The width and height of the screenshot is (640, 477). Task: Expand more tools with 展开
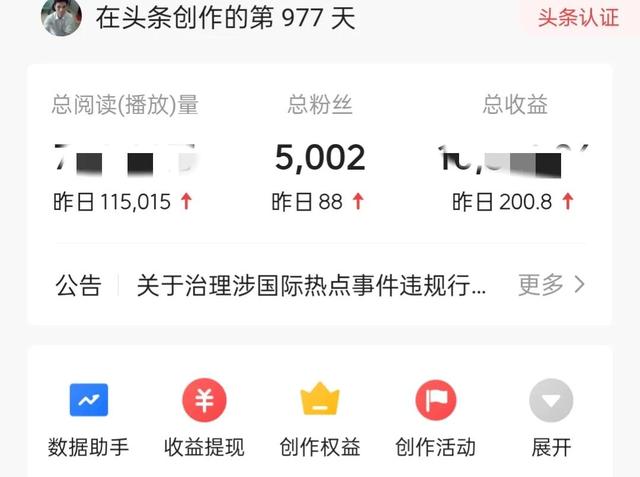[551, 417]
